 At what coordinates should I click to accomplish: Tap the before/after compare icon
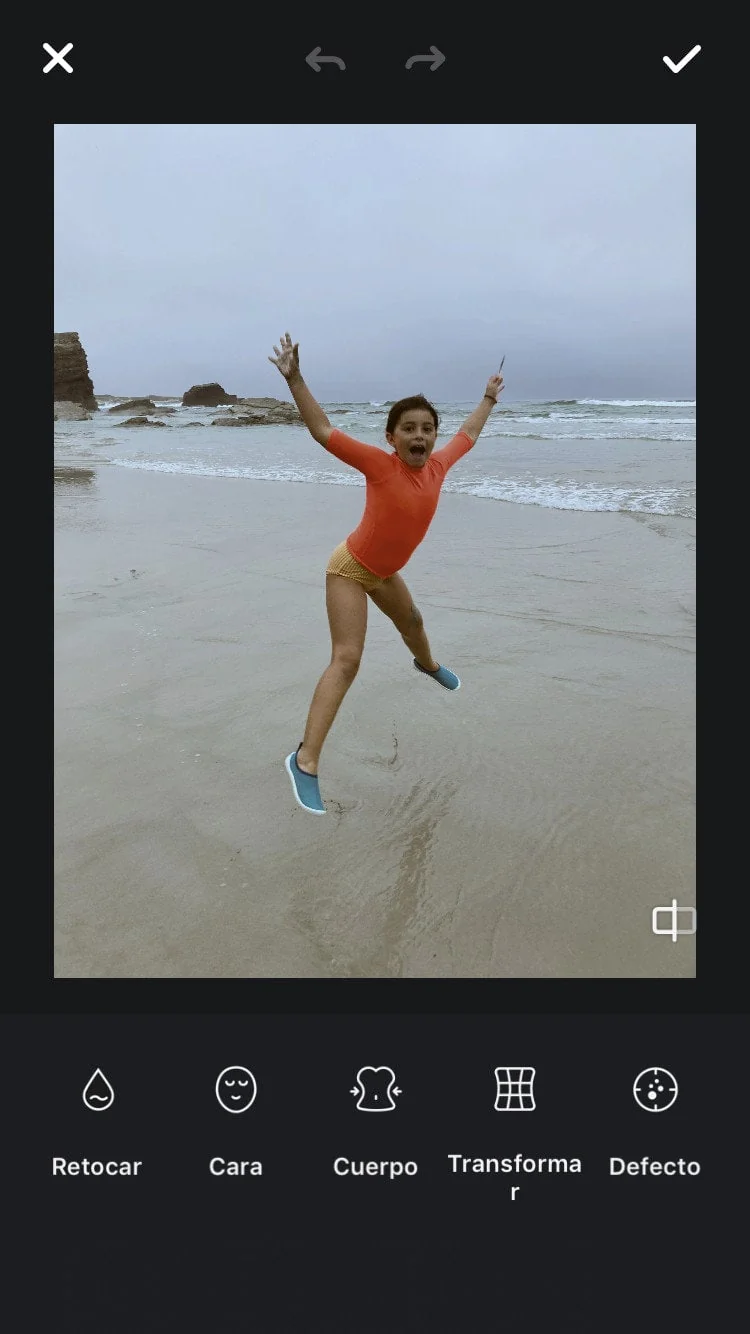(673, 920)
